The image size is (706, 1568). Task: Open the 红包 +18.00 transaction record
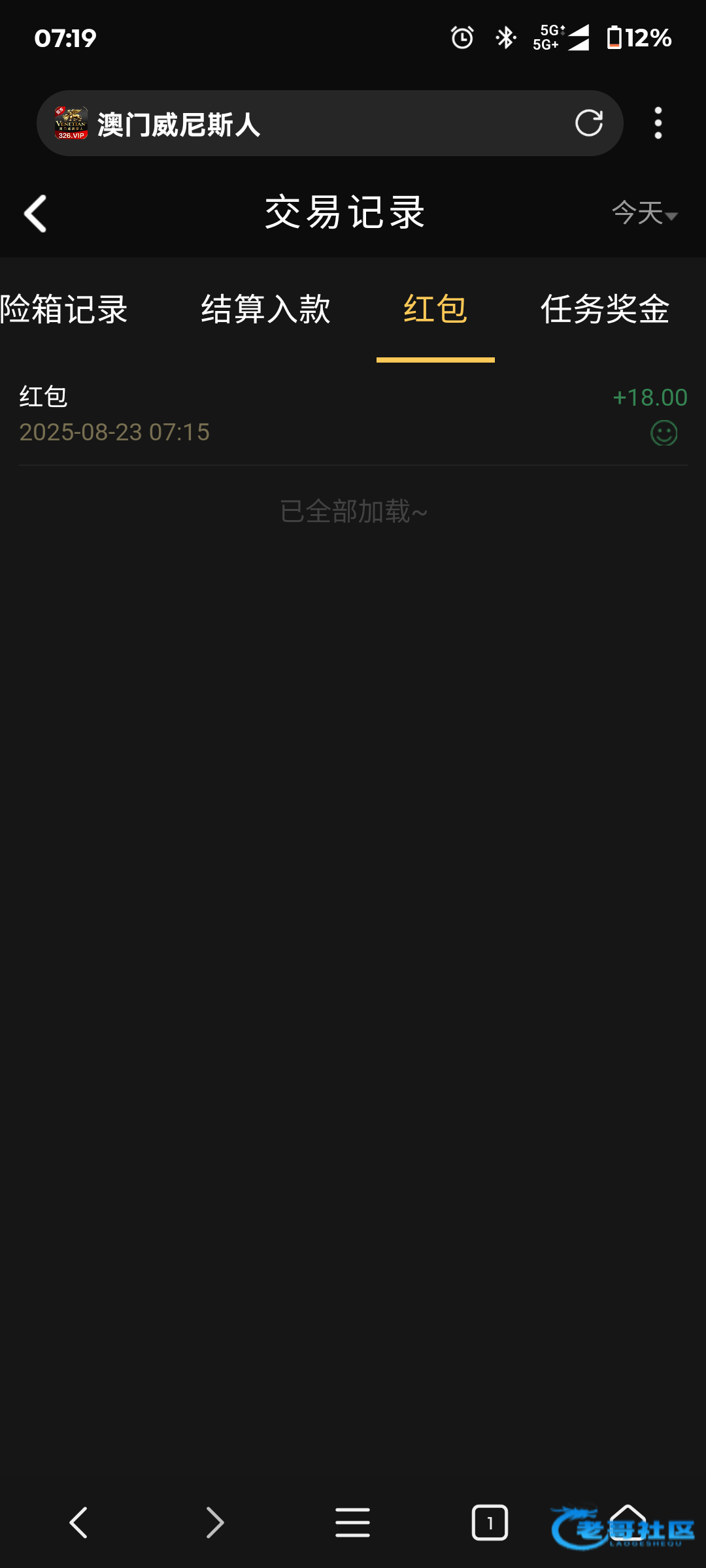(353, 414)
